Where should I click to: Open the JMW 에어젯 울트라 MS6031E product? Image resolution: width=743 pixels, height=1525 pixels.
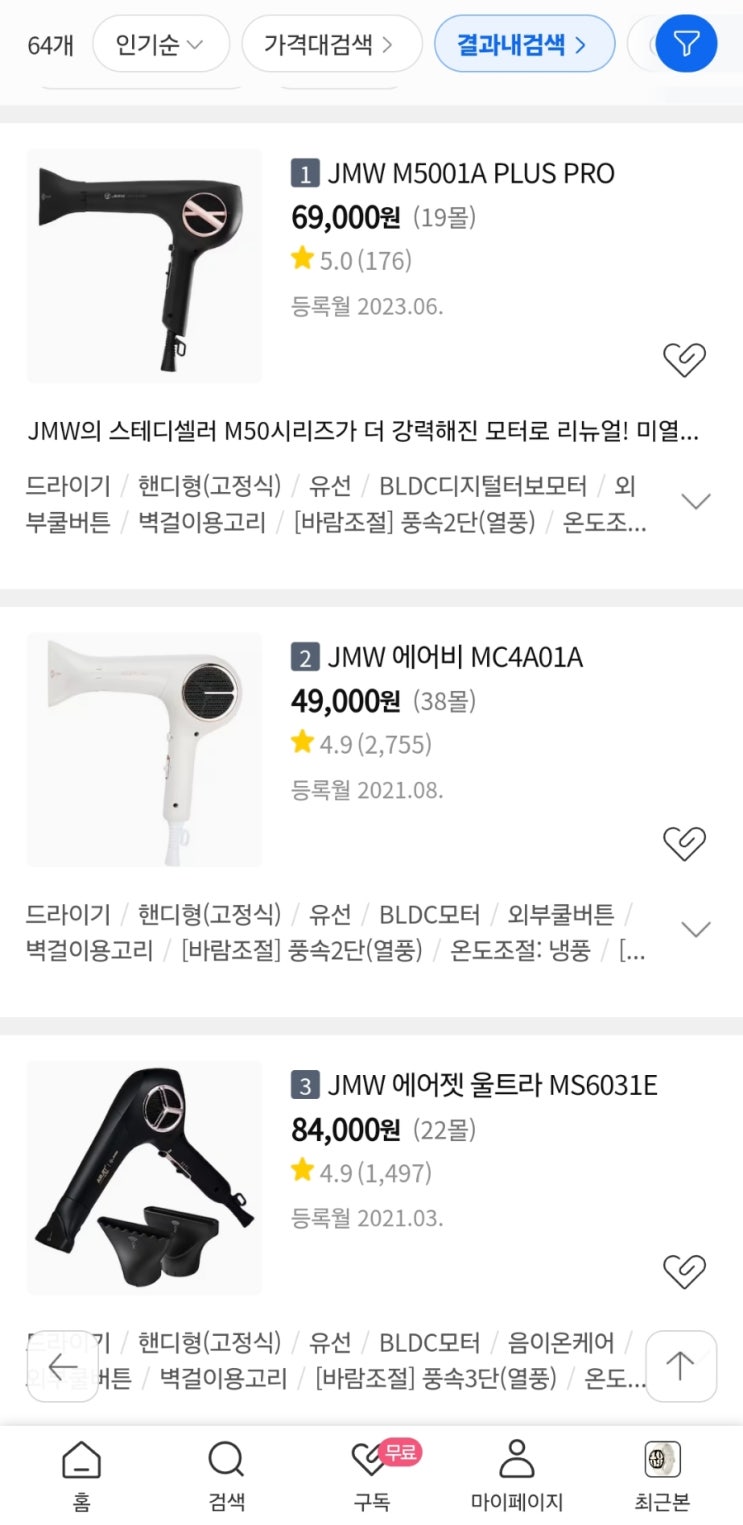(x=492, y=1085)
